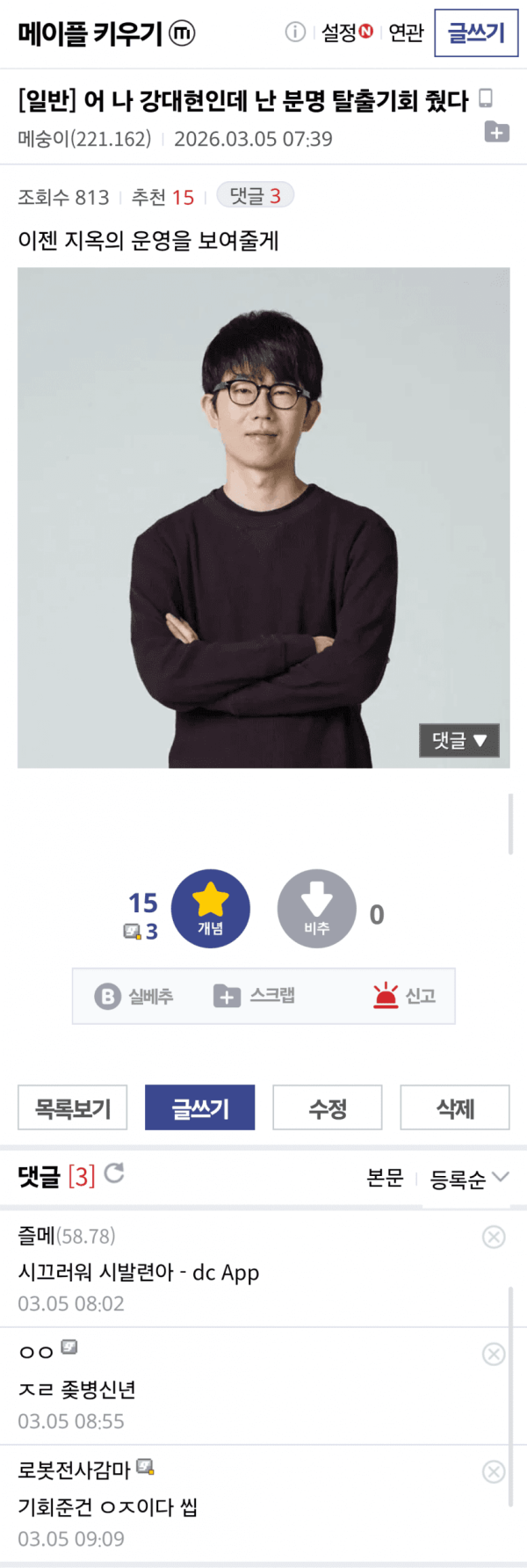Image resolution: width=527 pixels, height=1568 pixels.
Task: Jump to comments via 댓글 3 chip
Action: [x=255, y=196]
